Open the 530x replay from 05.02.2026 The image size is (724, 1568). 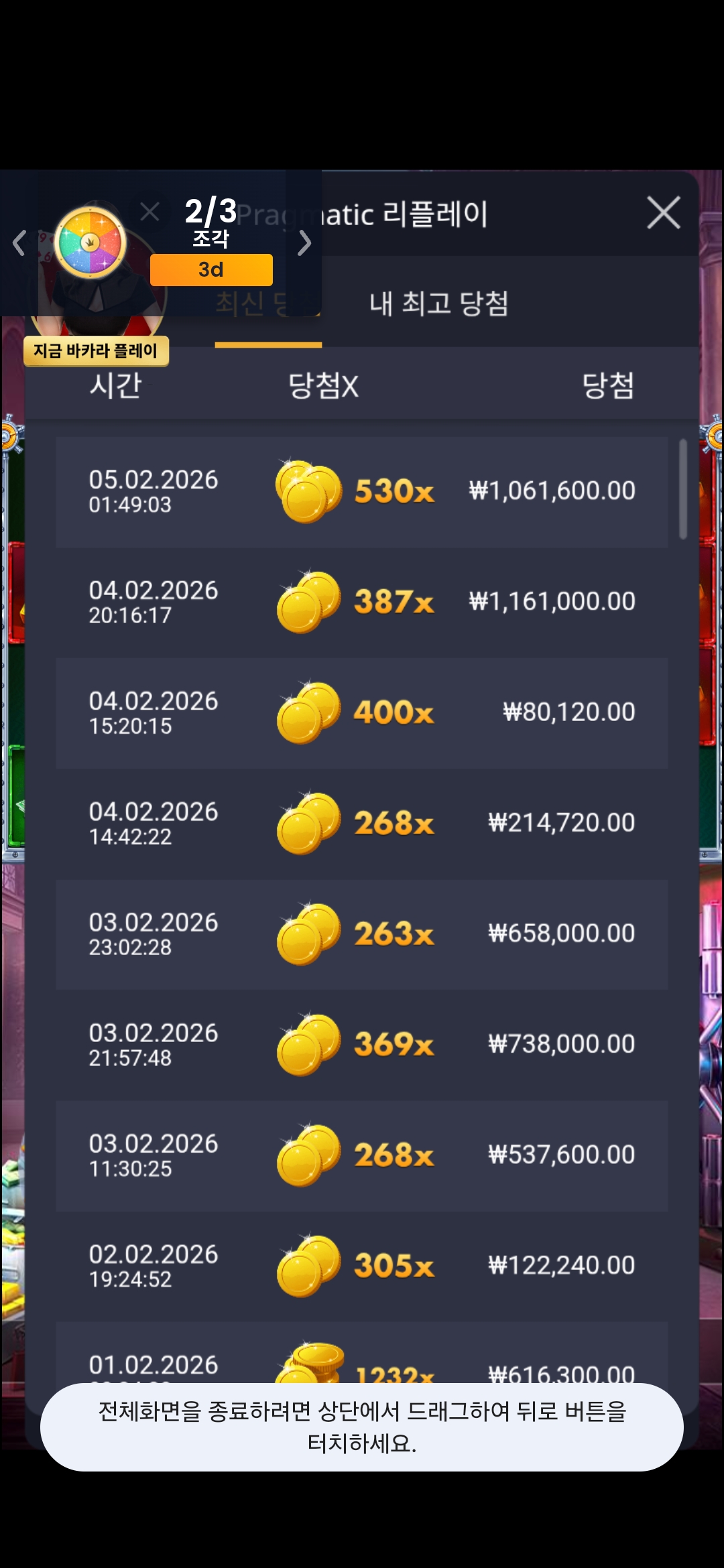click(361, 492)
